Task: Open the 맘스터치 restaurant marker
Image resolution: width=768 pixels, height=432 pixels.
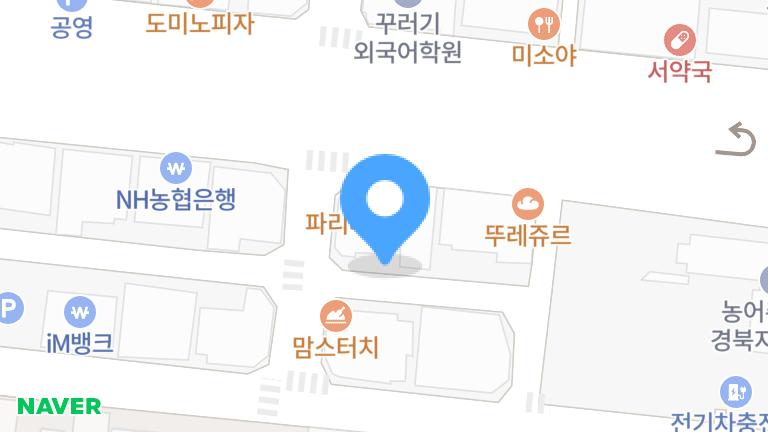Action: click(x=336, y=317)
